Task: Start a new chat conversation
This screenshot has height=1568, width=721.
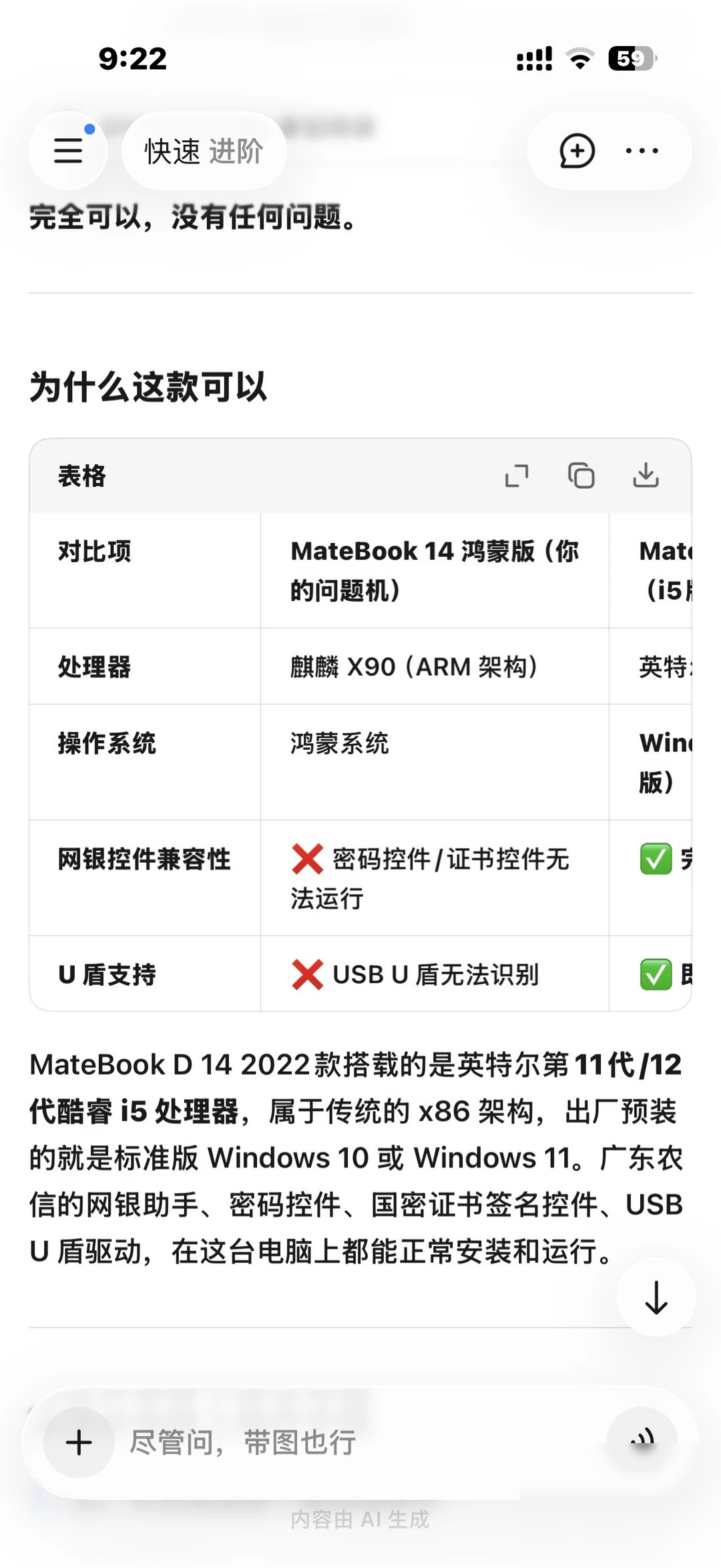Action: (577, 151)
